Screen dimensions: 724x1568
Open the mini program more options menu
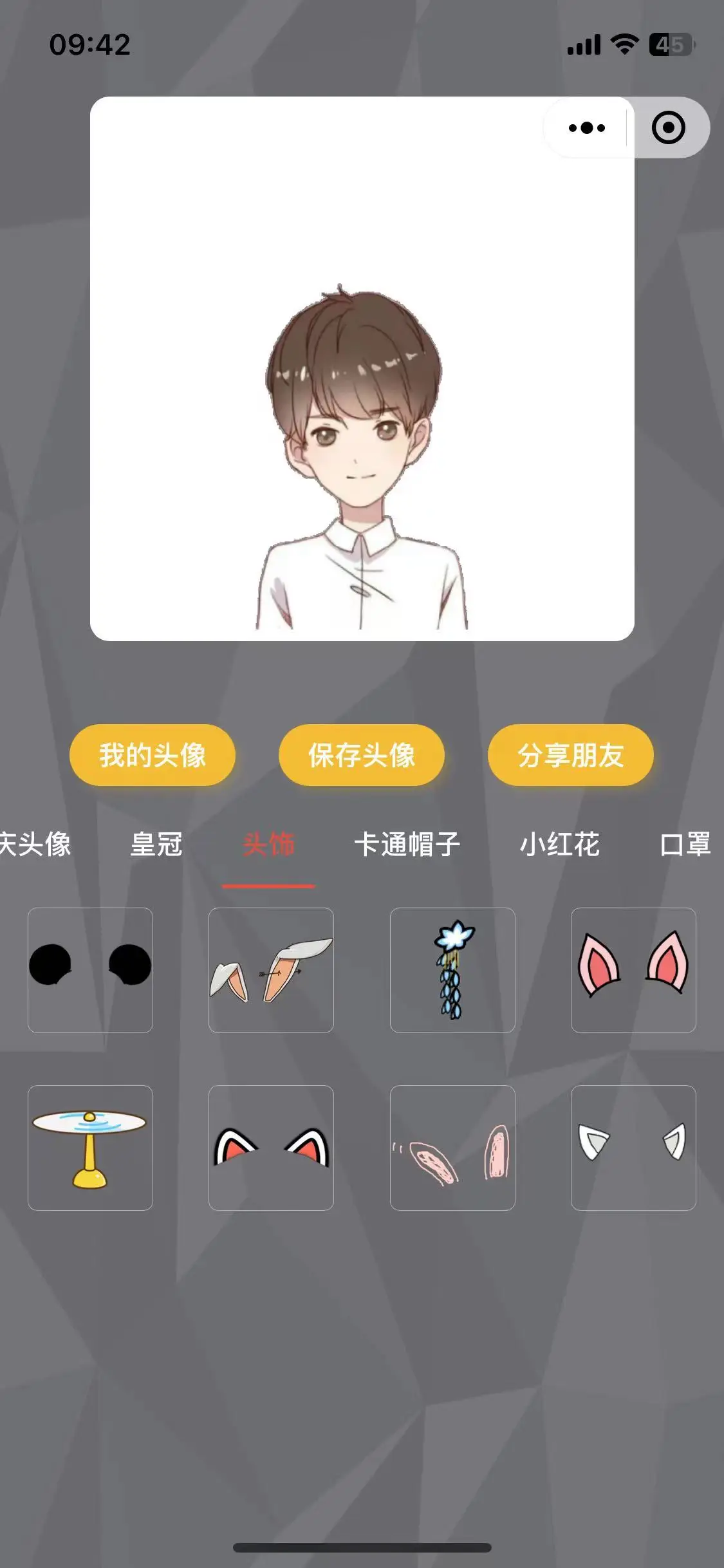point(586,127)
